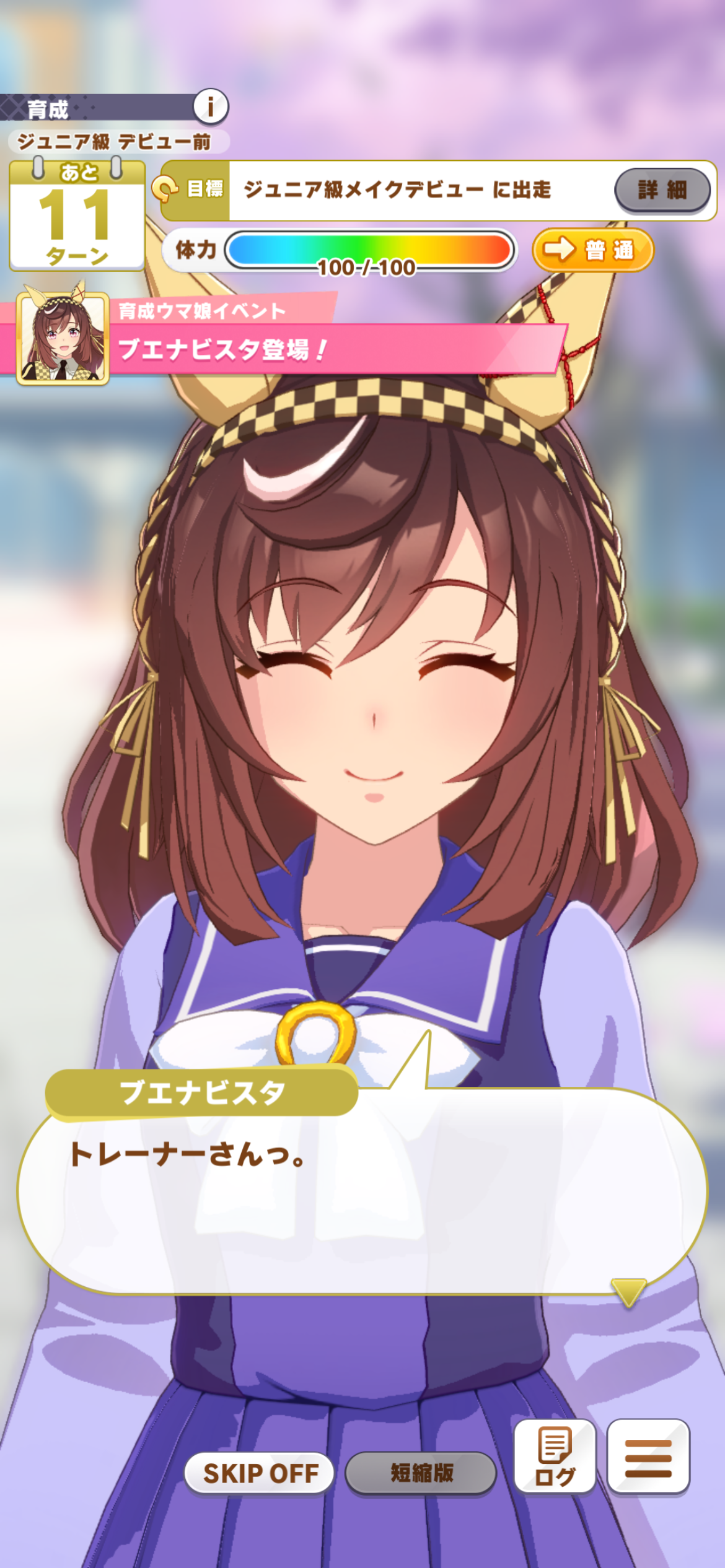The height and width of the screenshot is (1568, 725).
Task: Toggle the SKIP OFF button
Action: (260, 1473)
